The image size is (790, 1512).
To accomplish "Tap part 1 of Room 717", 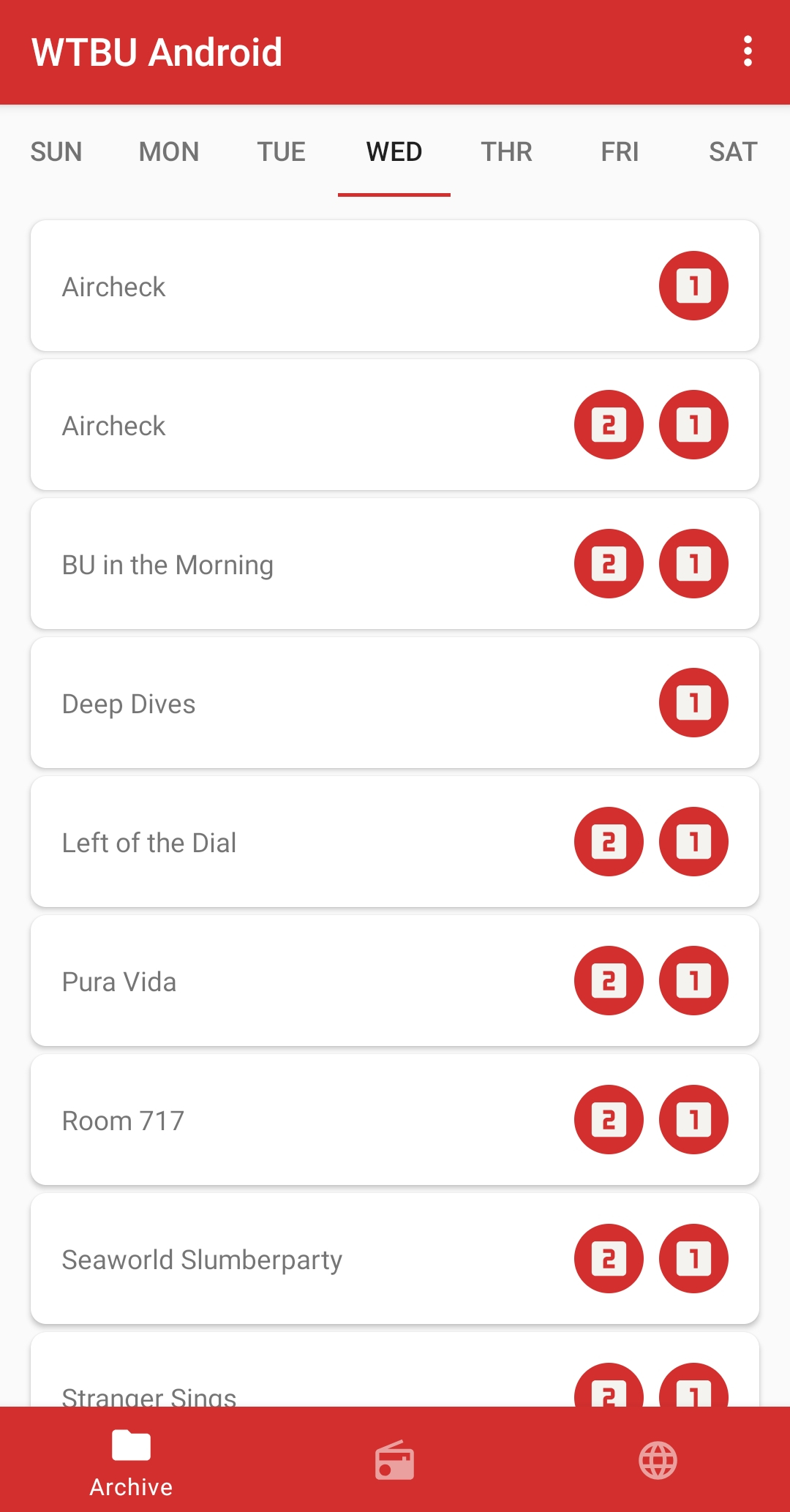I will point(693,1120).
